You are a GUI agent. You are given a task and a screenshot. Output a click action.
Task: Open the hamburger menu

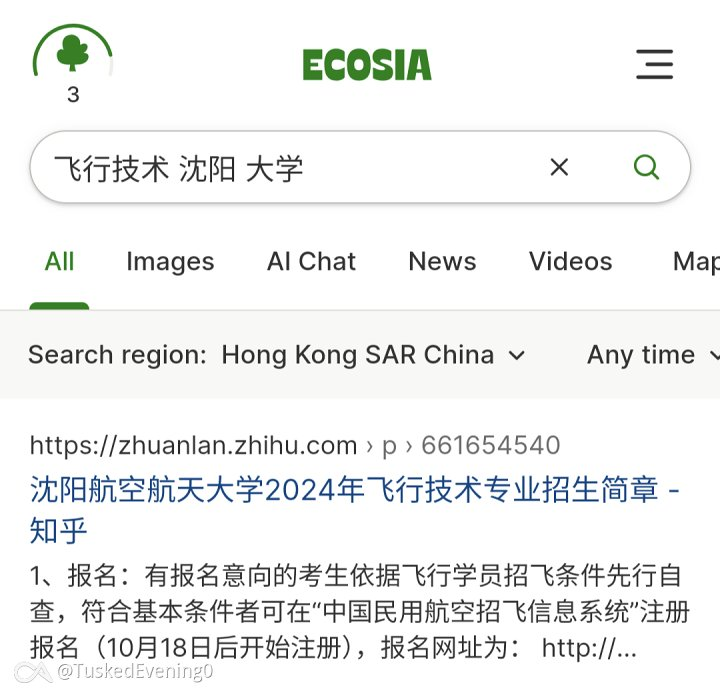point(654,64)
